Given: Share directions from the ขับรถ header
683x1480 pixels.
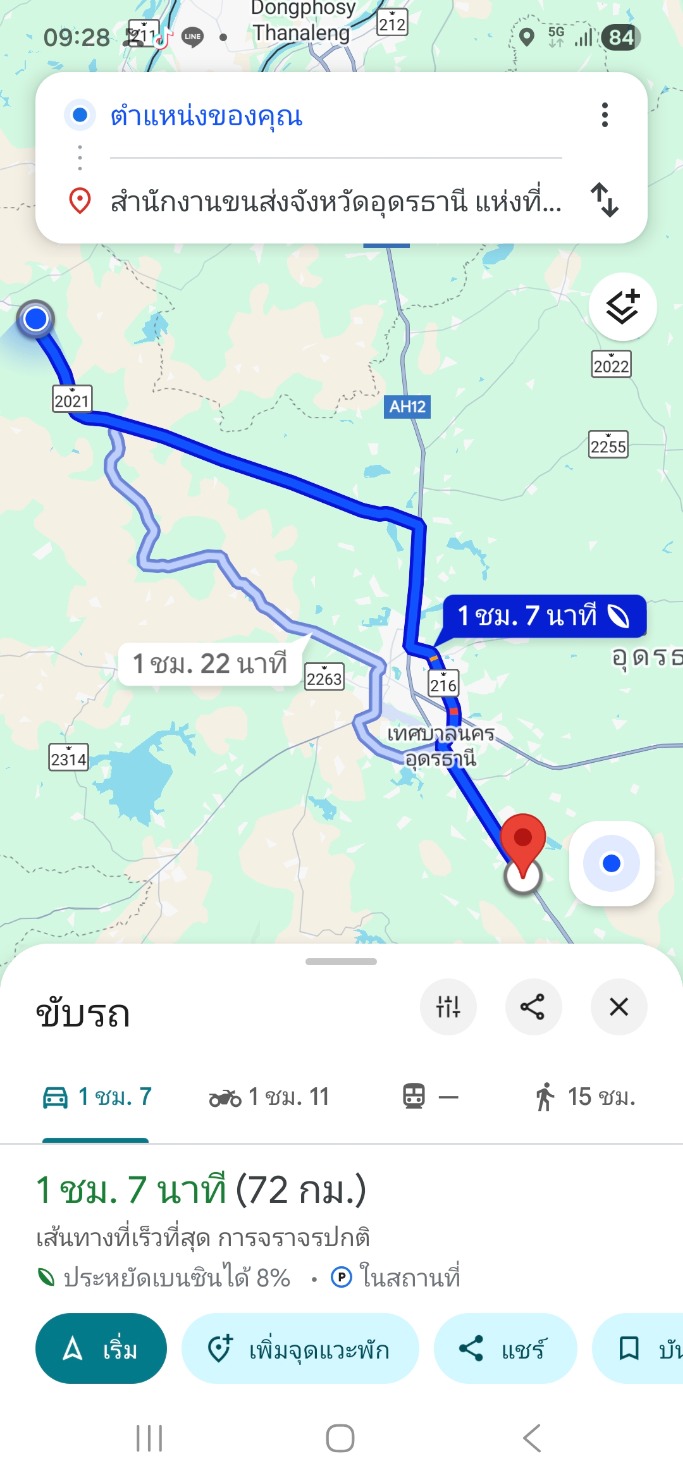Looking at the screenshot, I should pos(532,1007).
